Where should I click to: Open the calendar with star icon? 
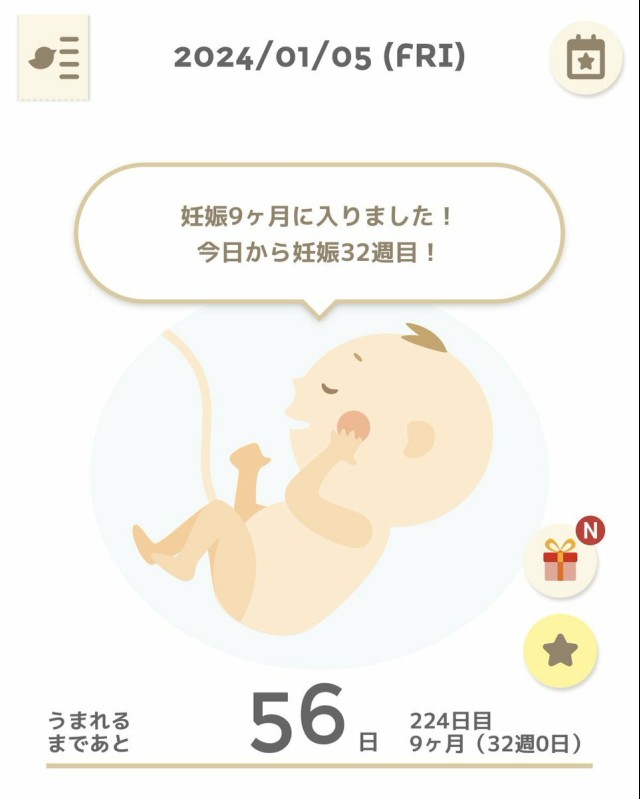click(x=585, y=58)
